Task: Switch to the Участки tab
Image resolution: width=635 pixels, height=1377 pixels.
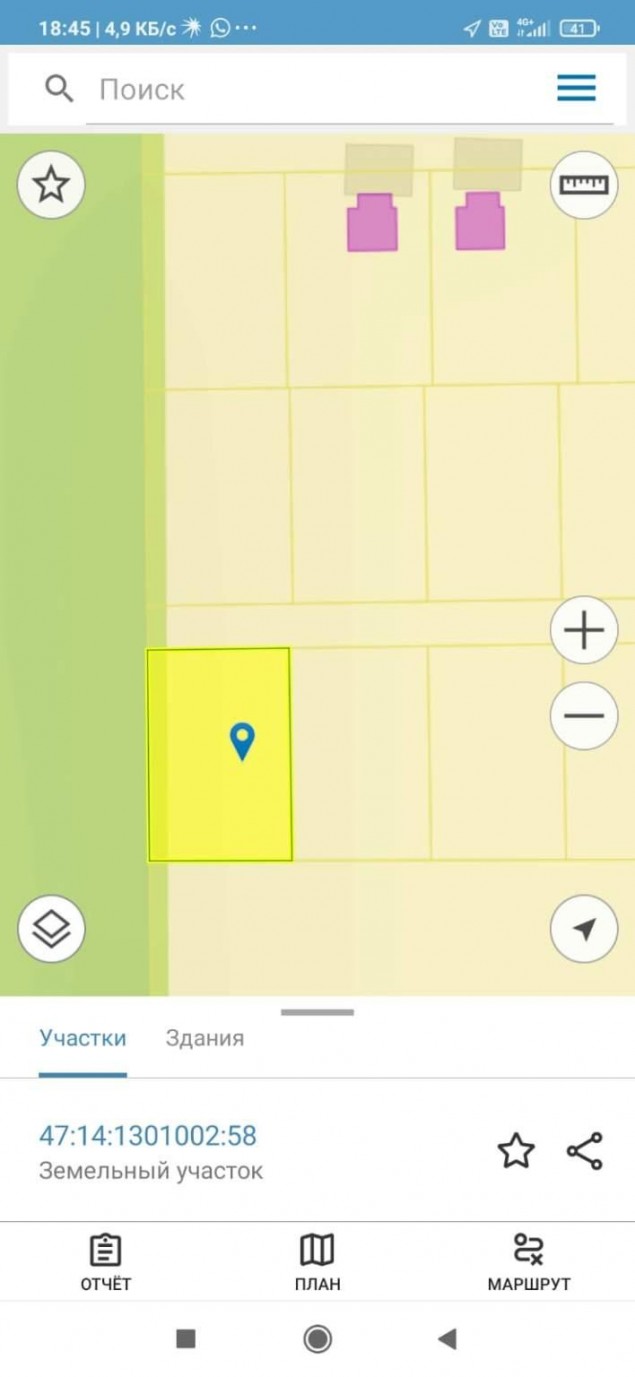Action: pyautogui.click(x=83, y=1038)
